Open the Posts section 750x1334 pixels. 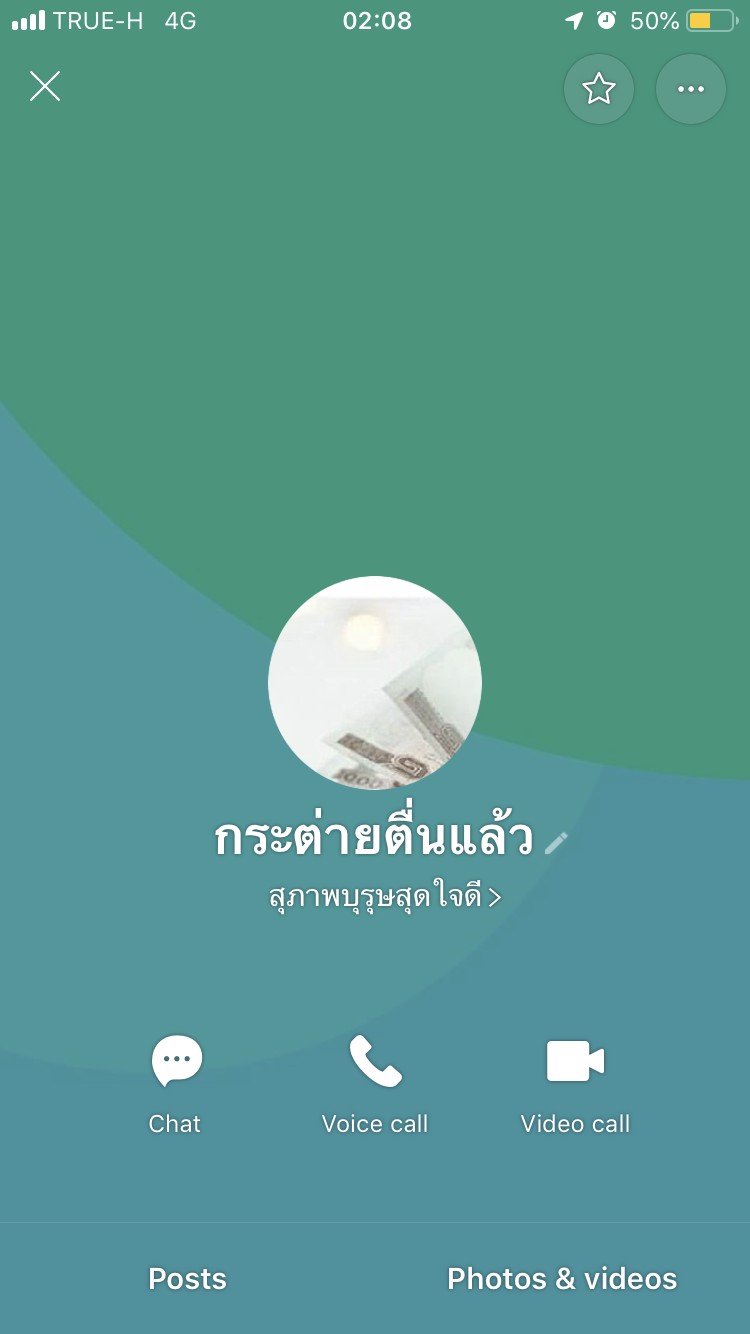click(x=188, y=1278)
